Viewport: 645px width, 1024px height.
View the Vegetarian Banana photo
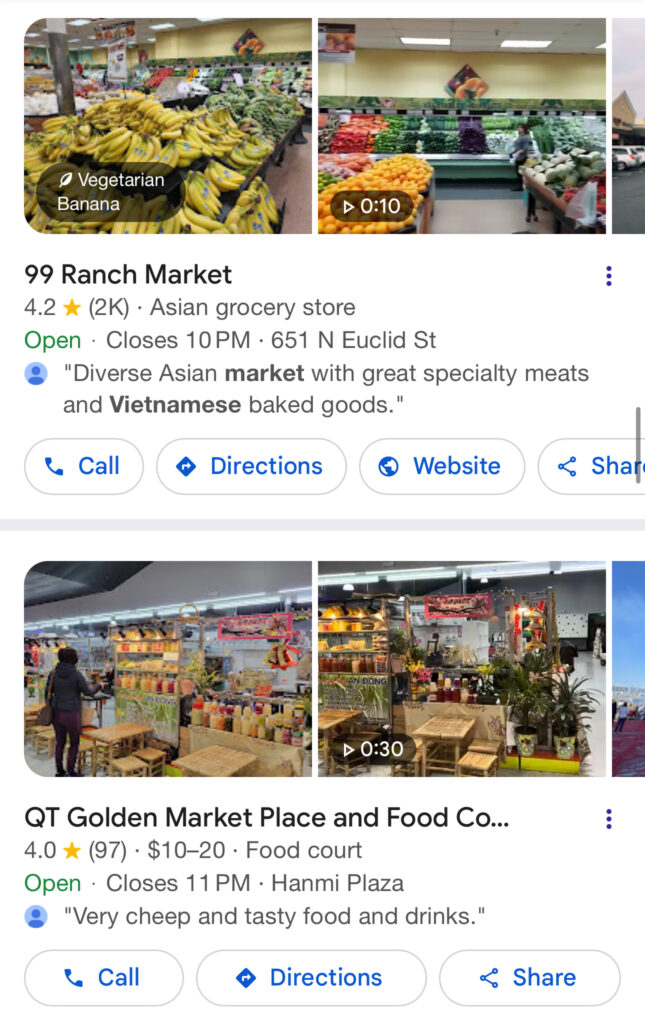click(167, 126)
